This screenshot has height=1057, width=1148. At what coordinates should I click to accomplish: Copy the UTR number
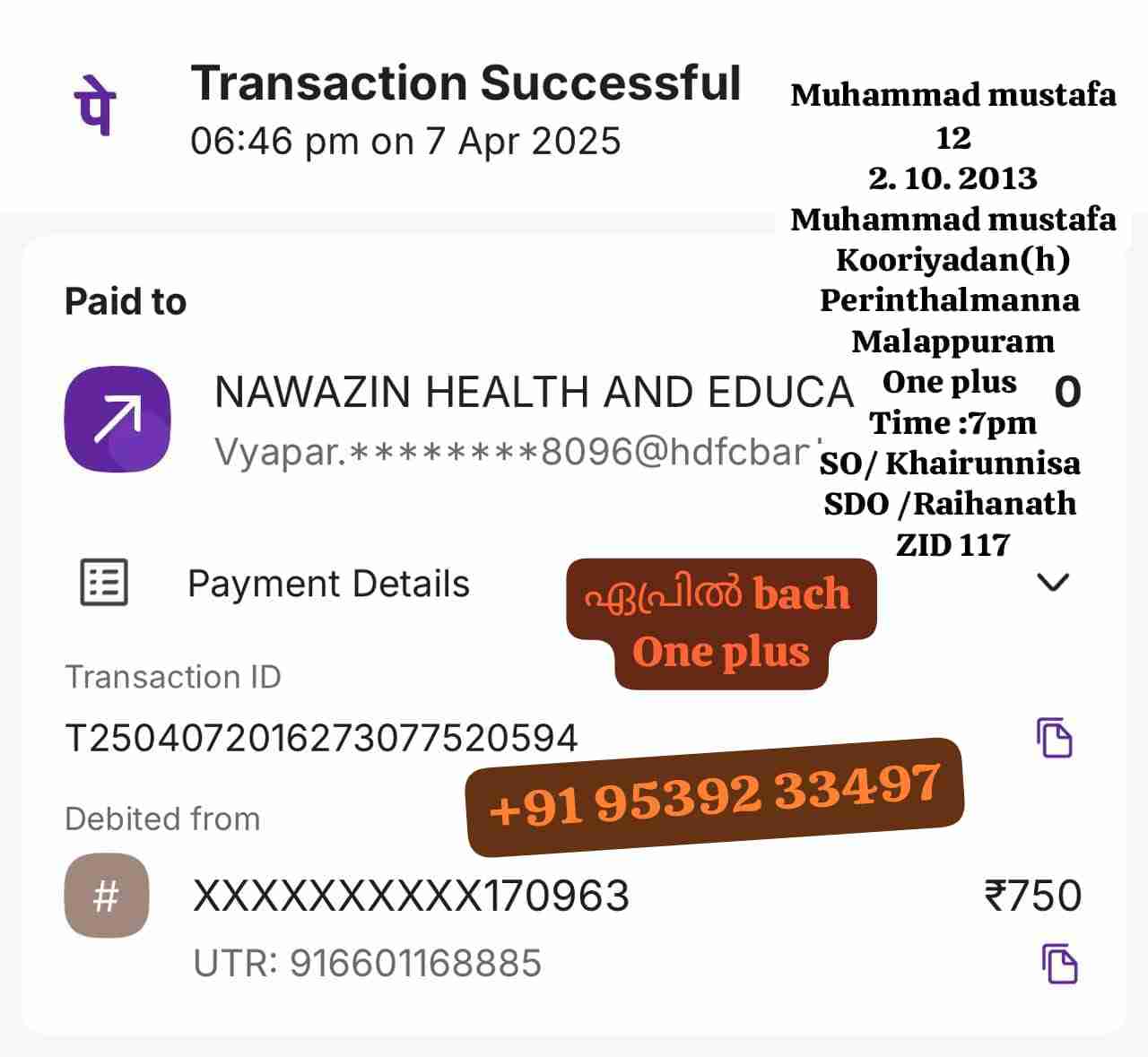pos(1059,964)
